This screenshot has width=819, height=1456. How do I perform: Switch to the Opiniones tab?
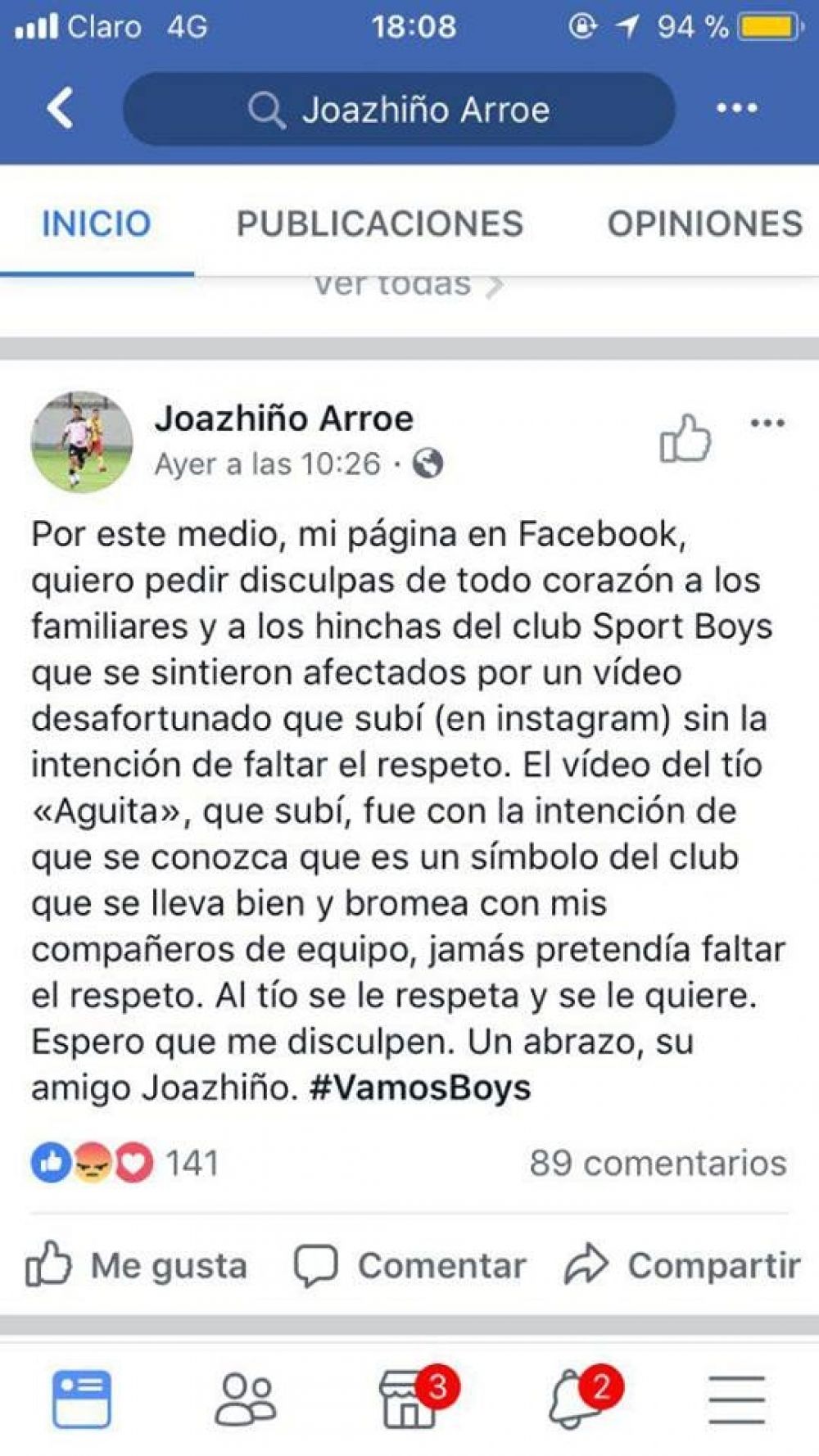pyautogui.click(x=704, y=224)
